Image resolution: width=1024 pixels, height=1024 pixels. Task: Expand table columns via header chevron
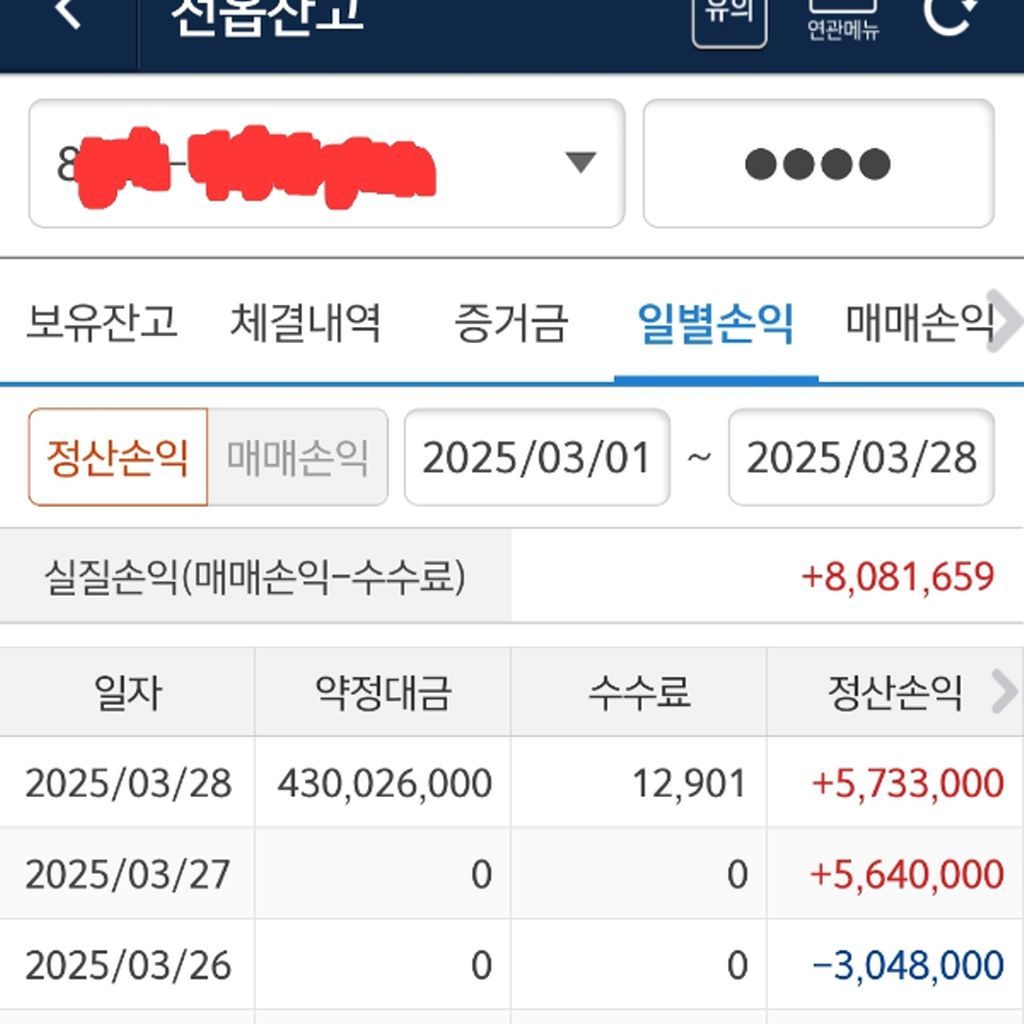pos(1003,691)
